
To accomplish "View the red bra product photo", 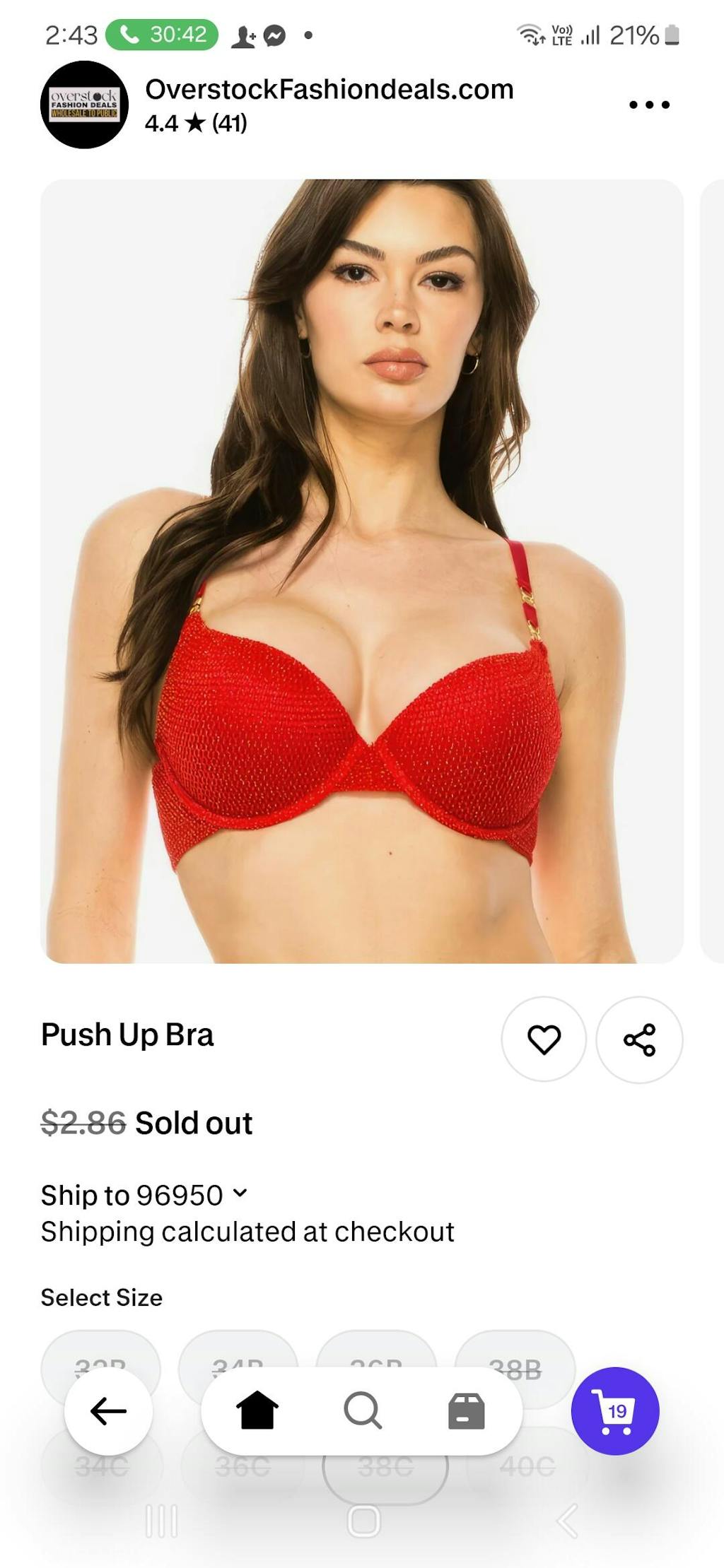I will 362,571.
